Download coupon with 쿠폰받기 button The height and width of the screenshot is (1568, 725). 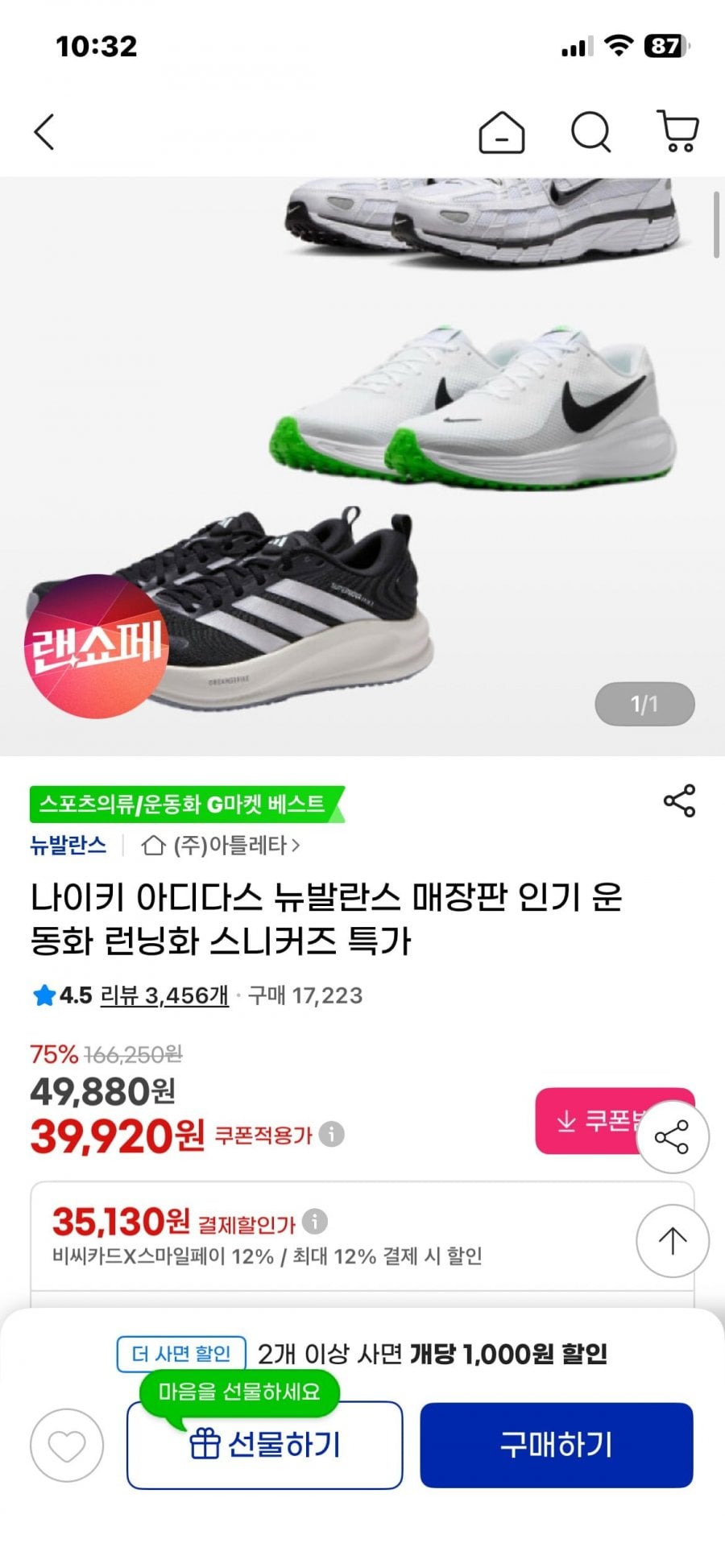point(588,1120)
